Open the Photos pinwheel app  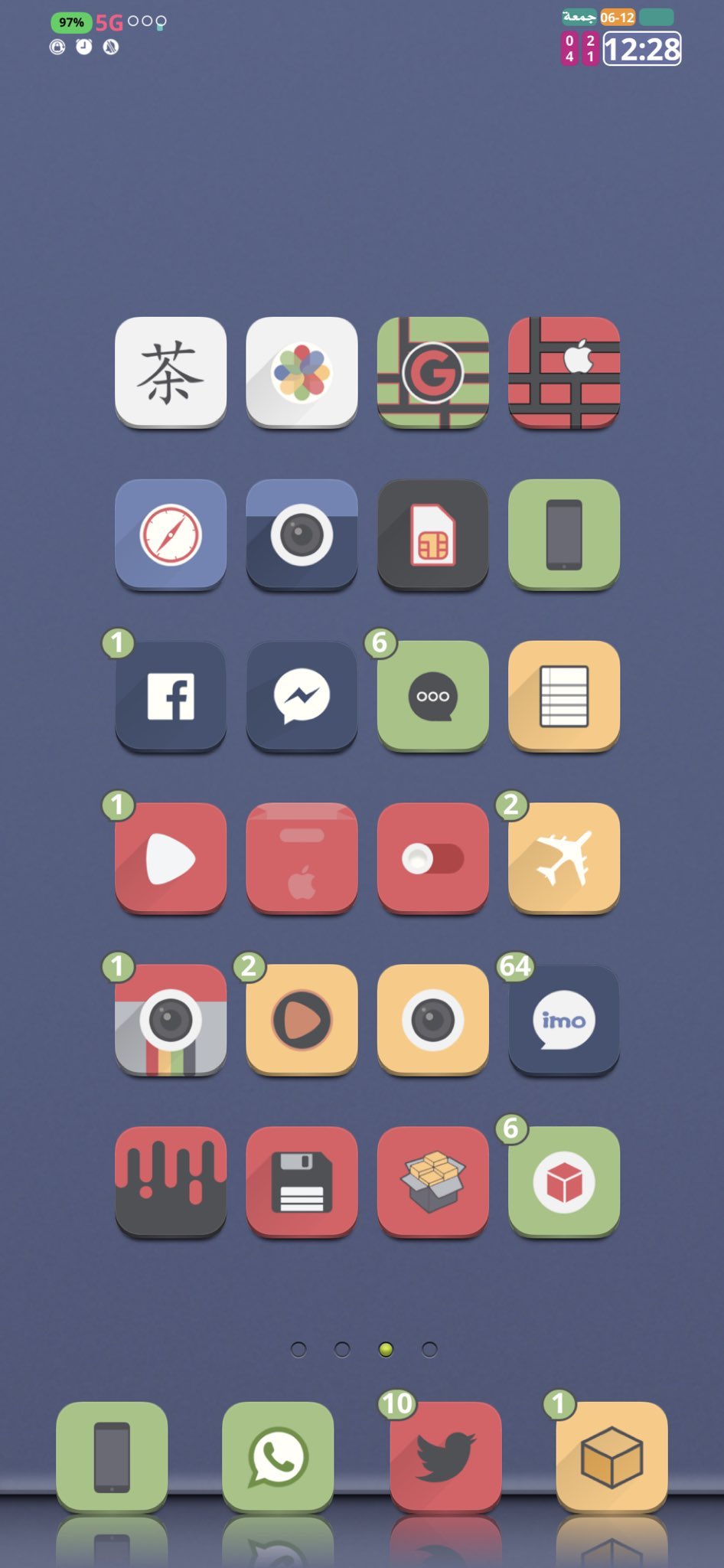302,372
